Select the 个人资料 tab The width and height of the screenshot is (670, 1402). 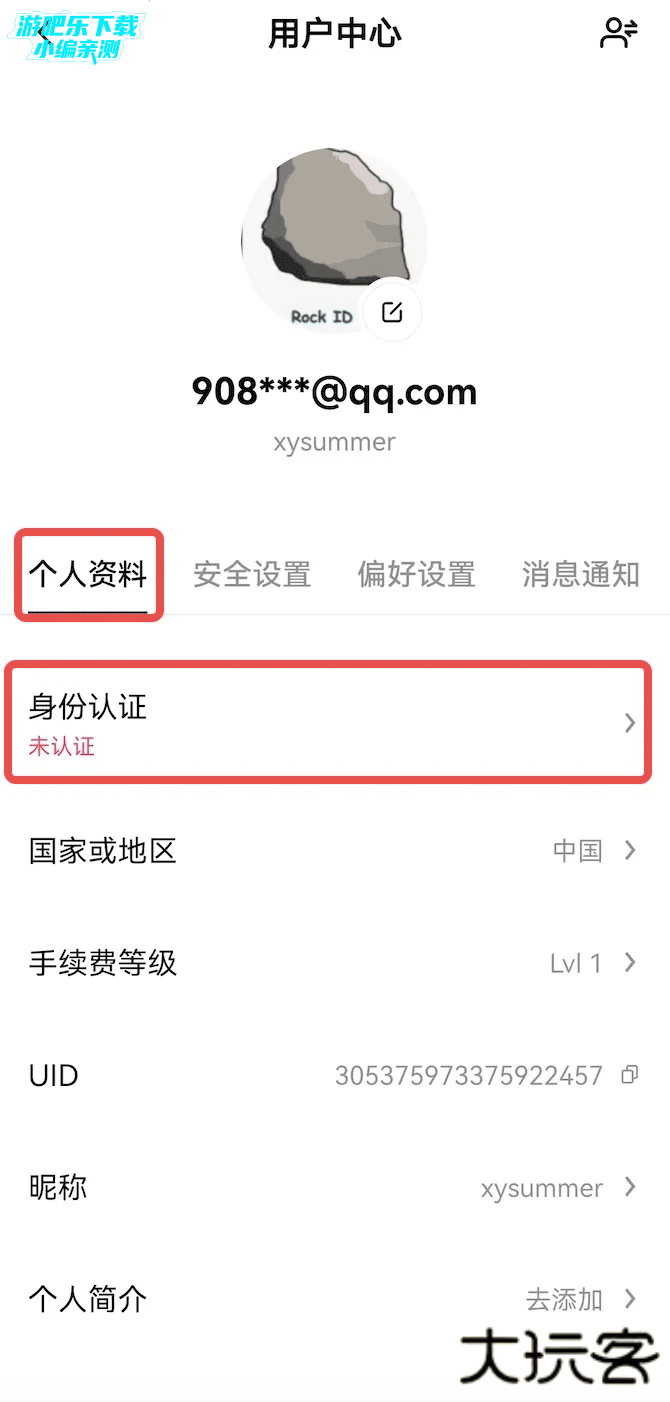tap(88, 574)
